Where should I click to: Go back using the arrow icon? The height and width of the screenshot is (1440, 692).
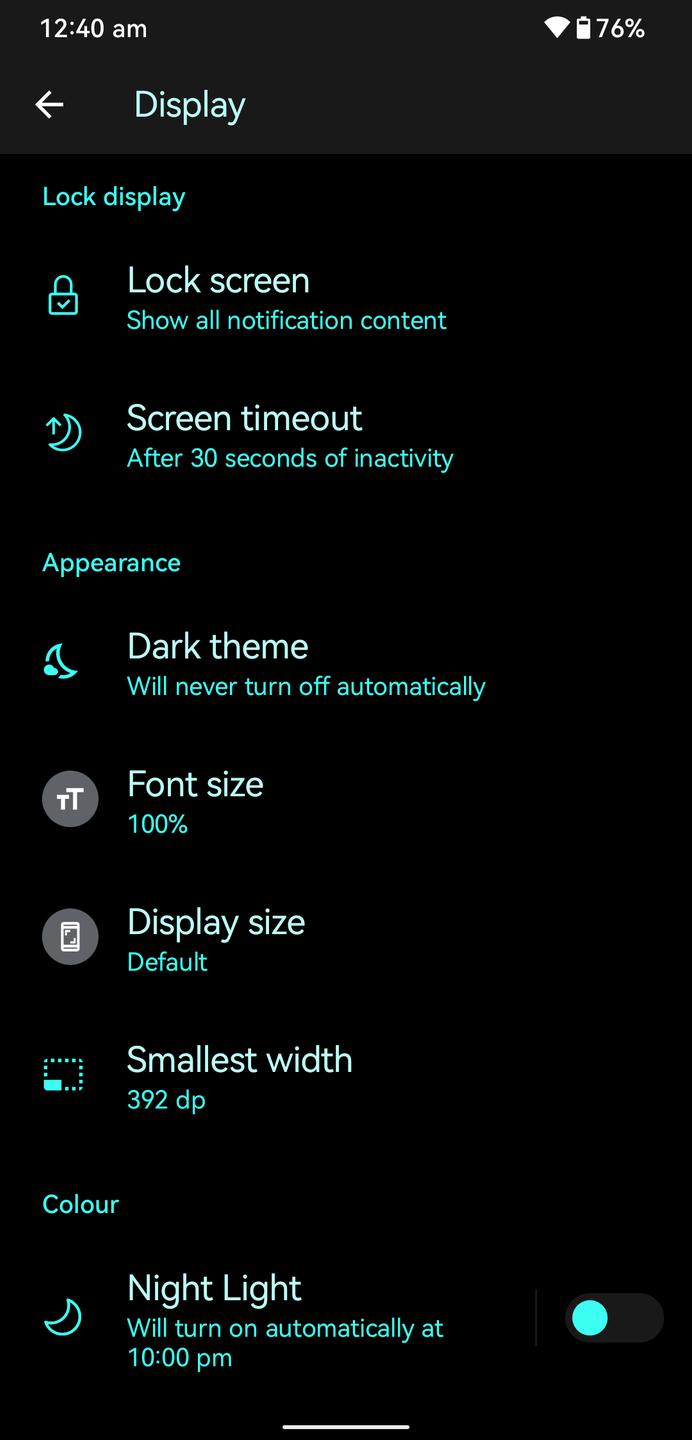pyautogui.click(x=49, y=104)
